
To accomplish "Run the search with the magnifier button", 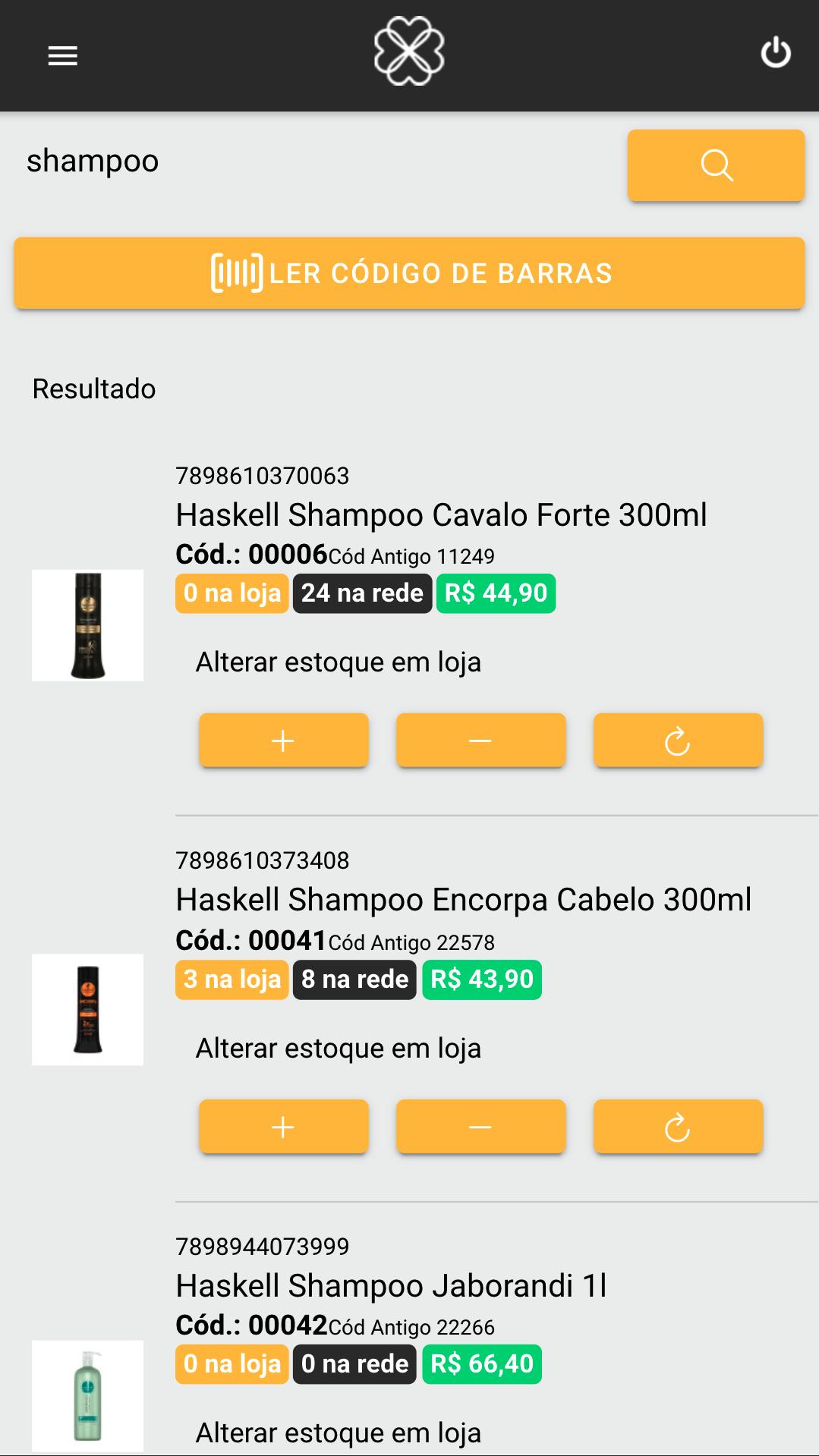I will click(716, 165).
